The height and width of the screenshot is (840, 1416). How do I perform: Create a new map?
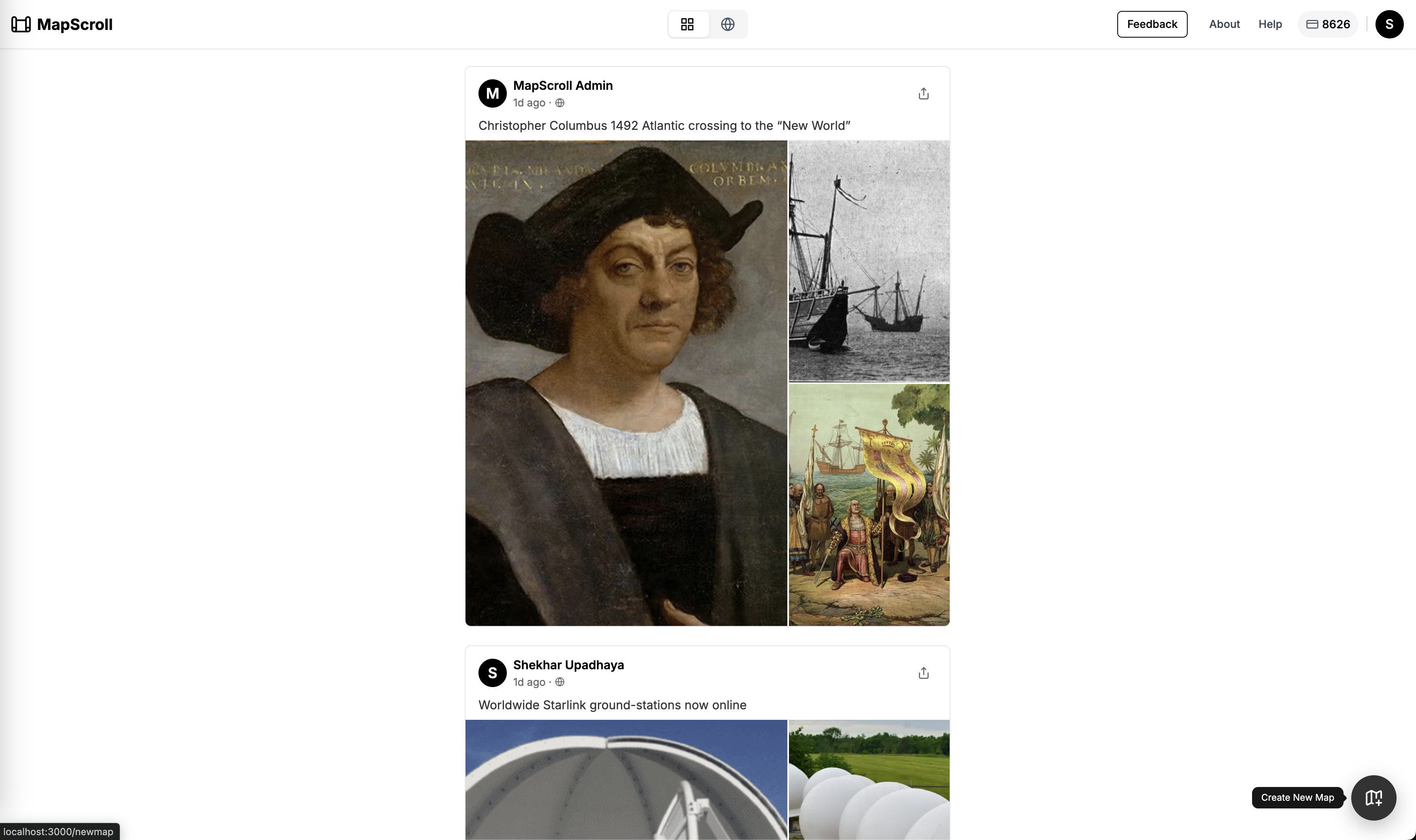pos(1373,798)
